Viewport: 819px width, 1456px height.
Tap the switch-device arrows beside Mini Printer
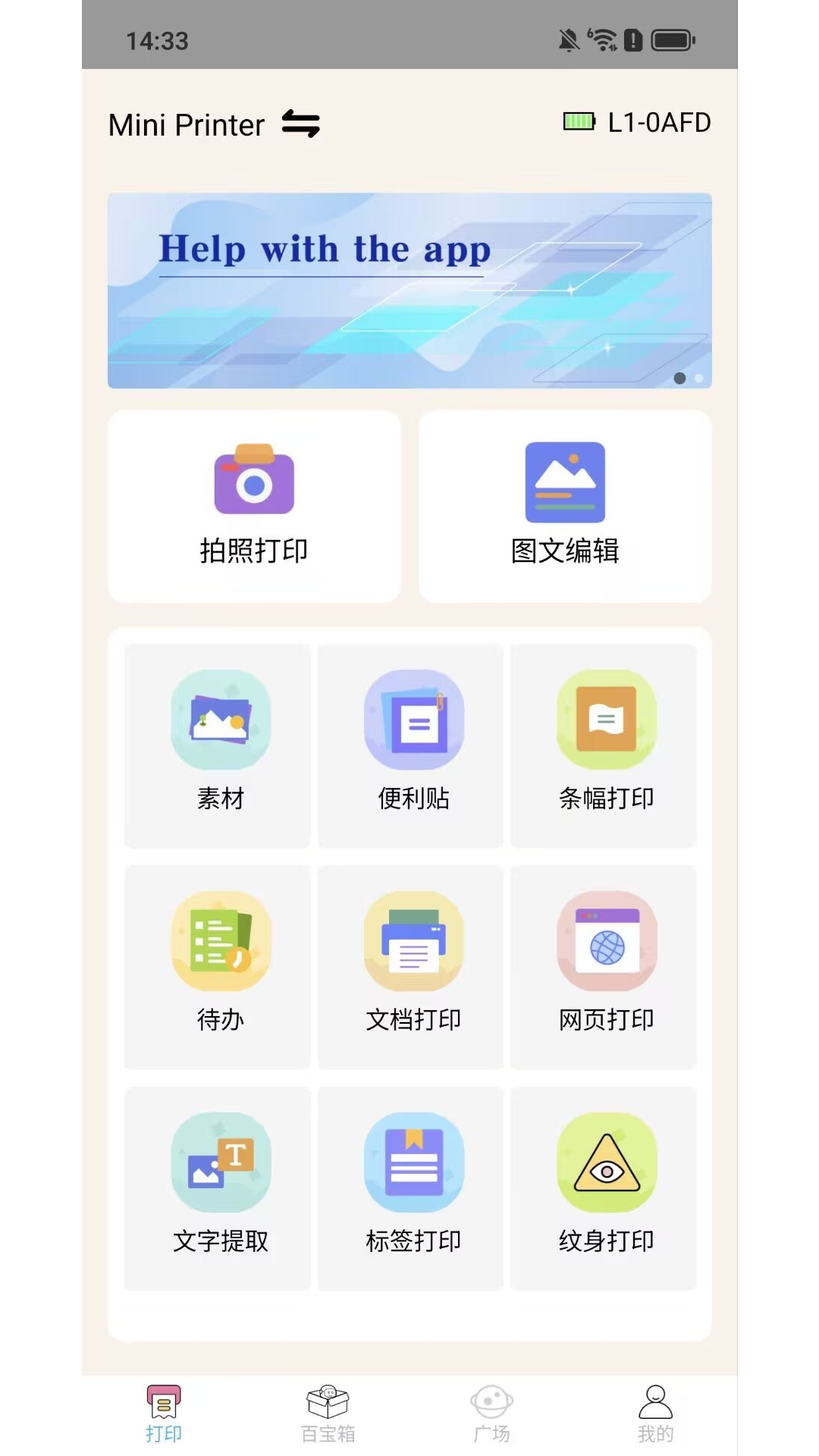pos(300,124)
